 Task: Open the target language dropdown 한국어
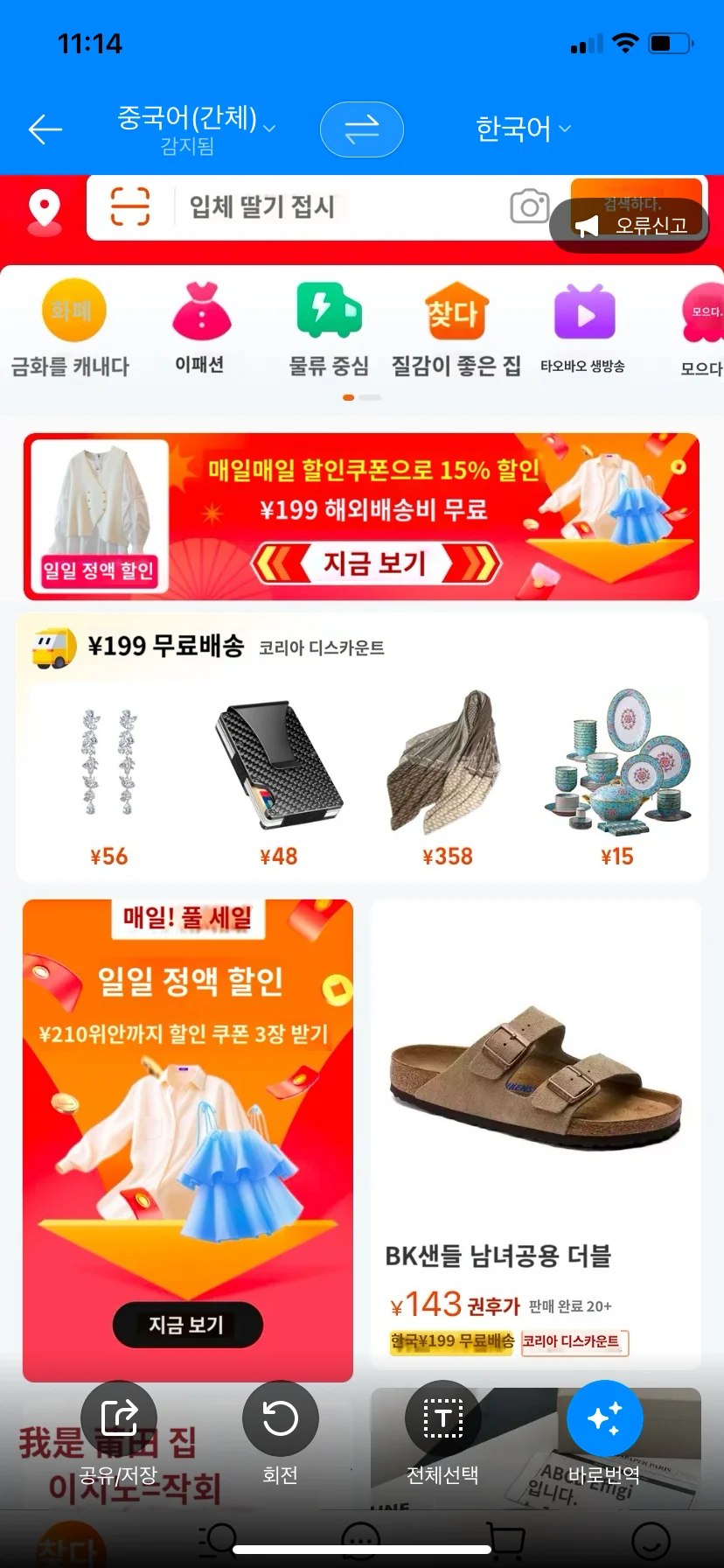pyautogui.click(x=522, y=129)
